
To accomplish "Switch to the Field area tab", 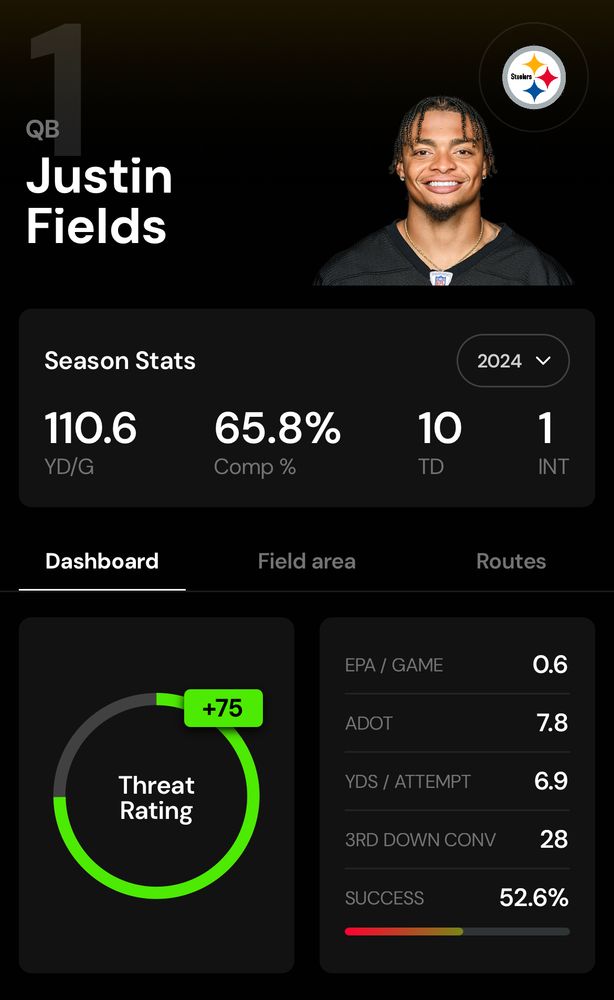I will pos(306,561).
